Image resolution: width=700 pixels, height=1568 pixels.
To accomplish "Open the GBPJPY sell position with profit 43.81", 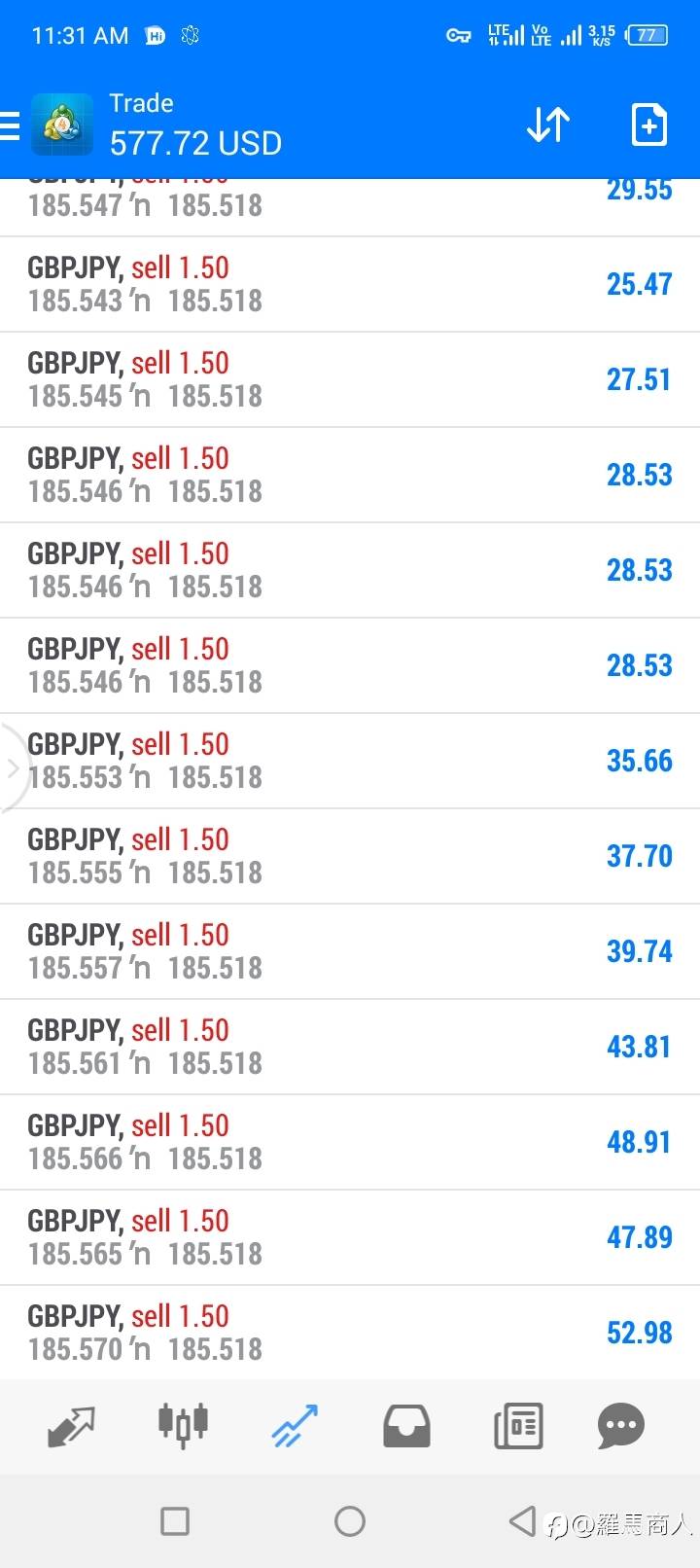I will (x=350, y=1047).
